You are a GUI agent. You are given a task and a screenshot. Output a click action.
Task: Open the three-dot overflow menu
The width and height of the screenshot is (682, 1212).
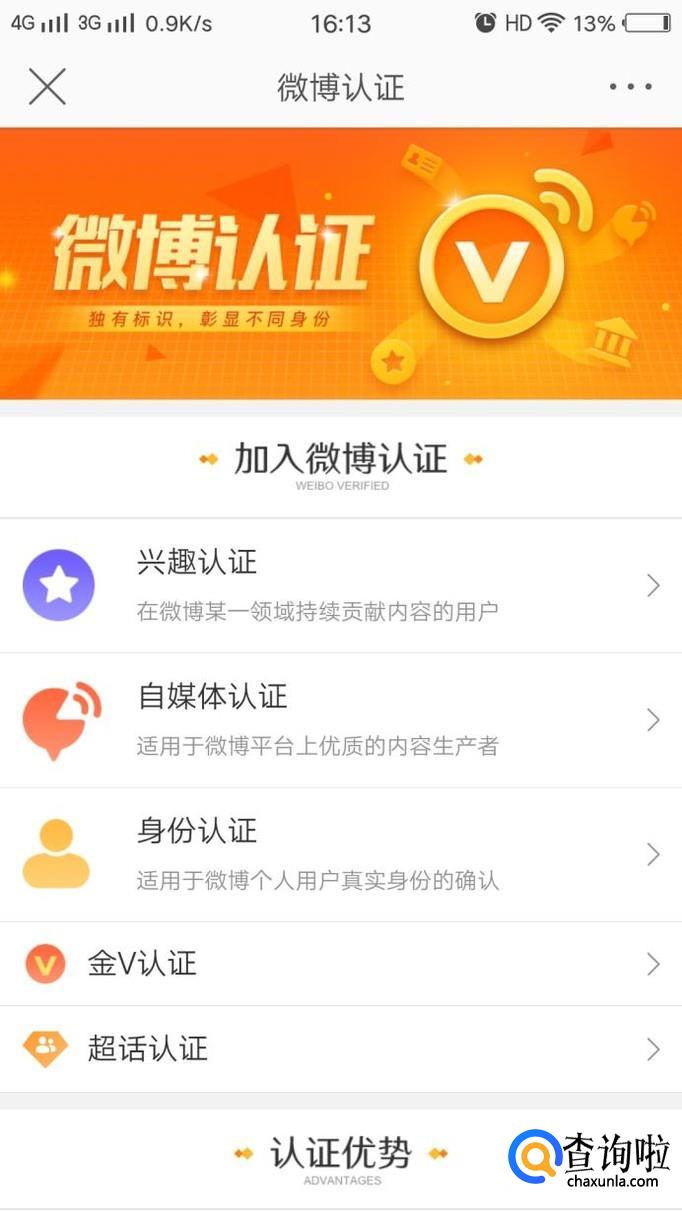click(x=631, y=87)
